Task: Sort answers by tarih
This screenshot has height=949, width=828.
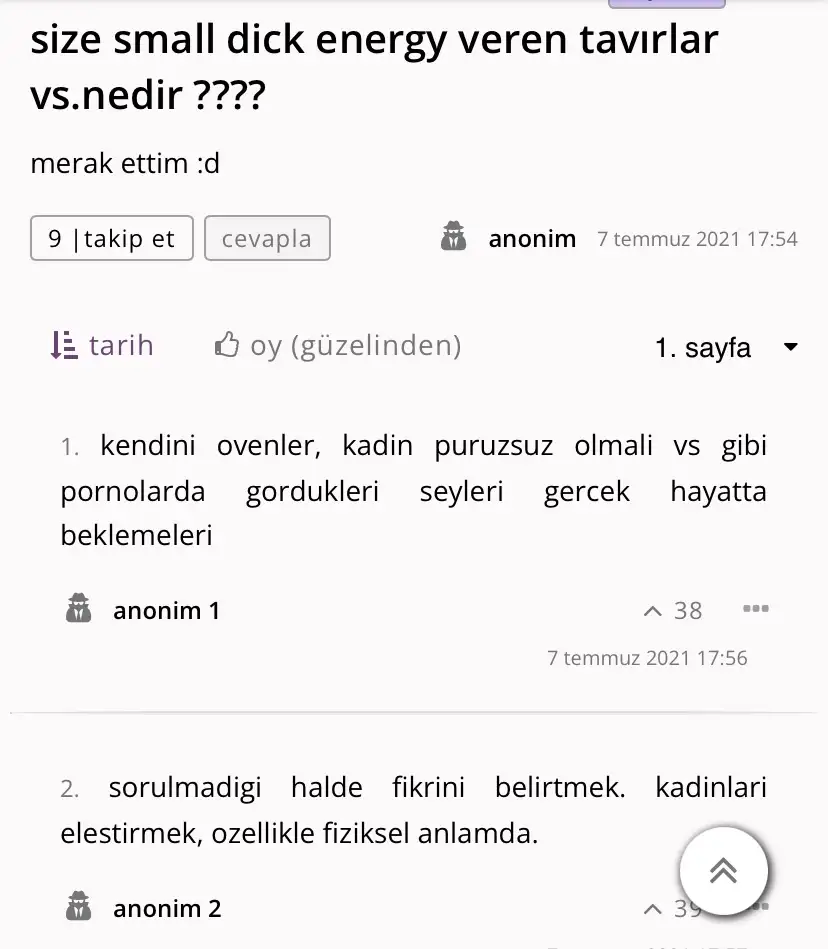Action: [102, 346]
